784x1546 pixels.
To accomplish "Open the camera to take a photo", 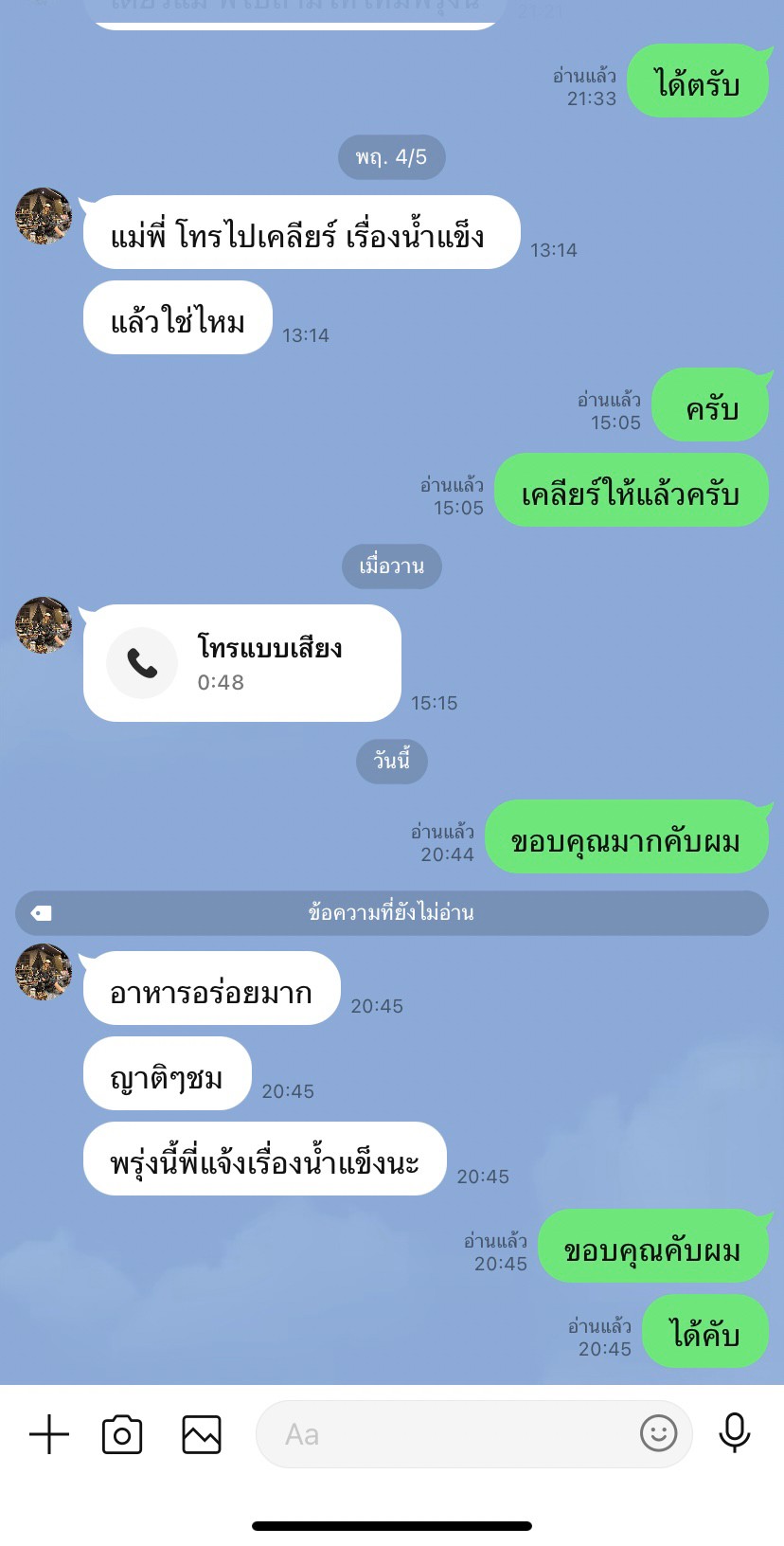I will [x=122, y=1434].
